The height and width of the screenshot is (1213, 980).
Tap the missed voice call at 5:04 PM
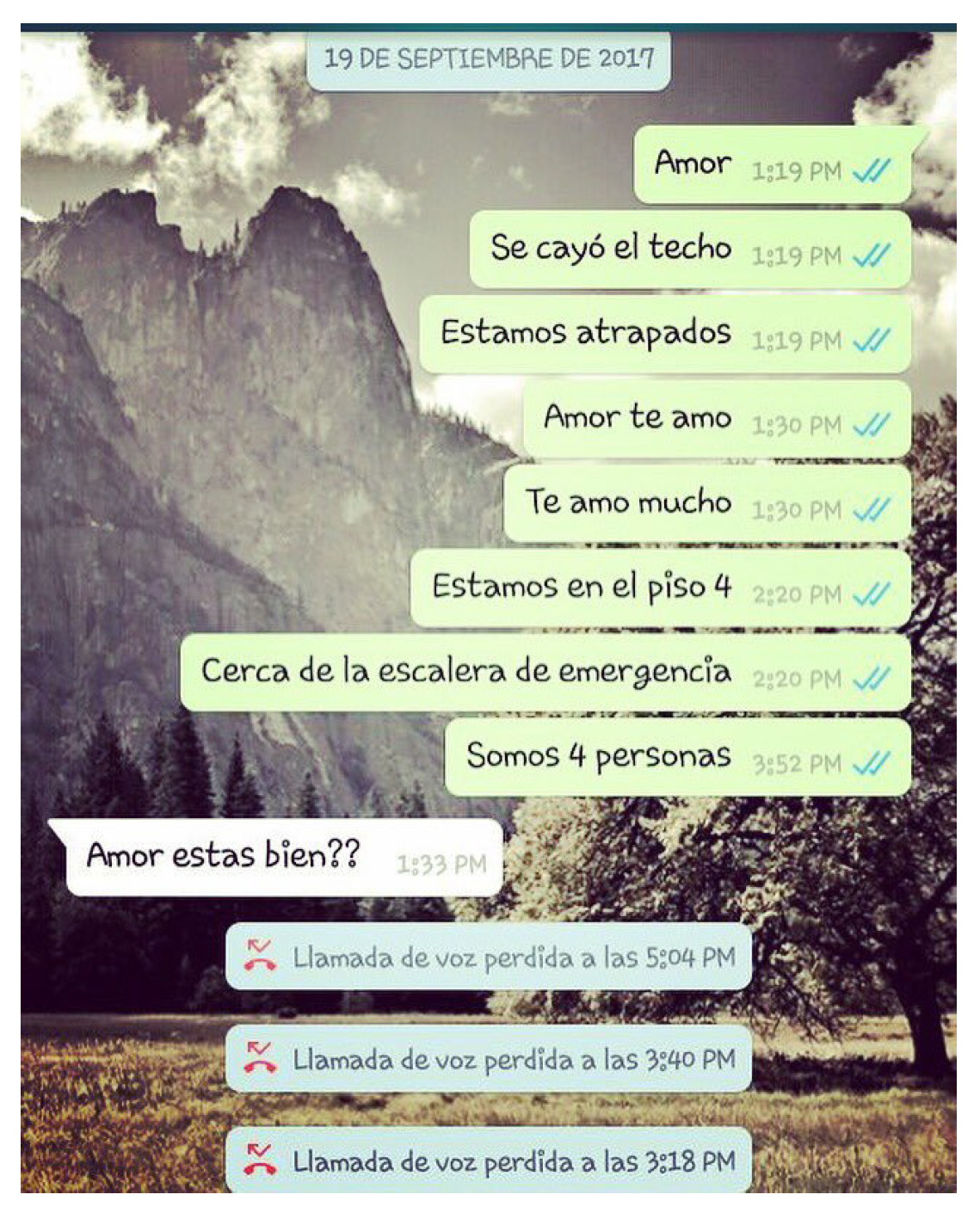coord(489,957)
